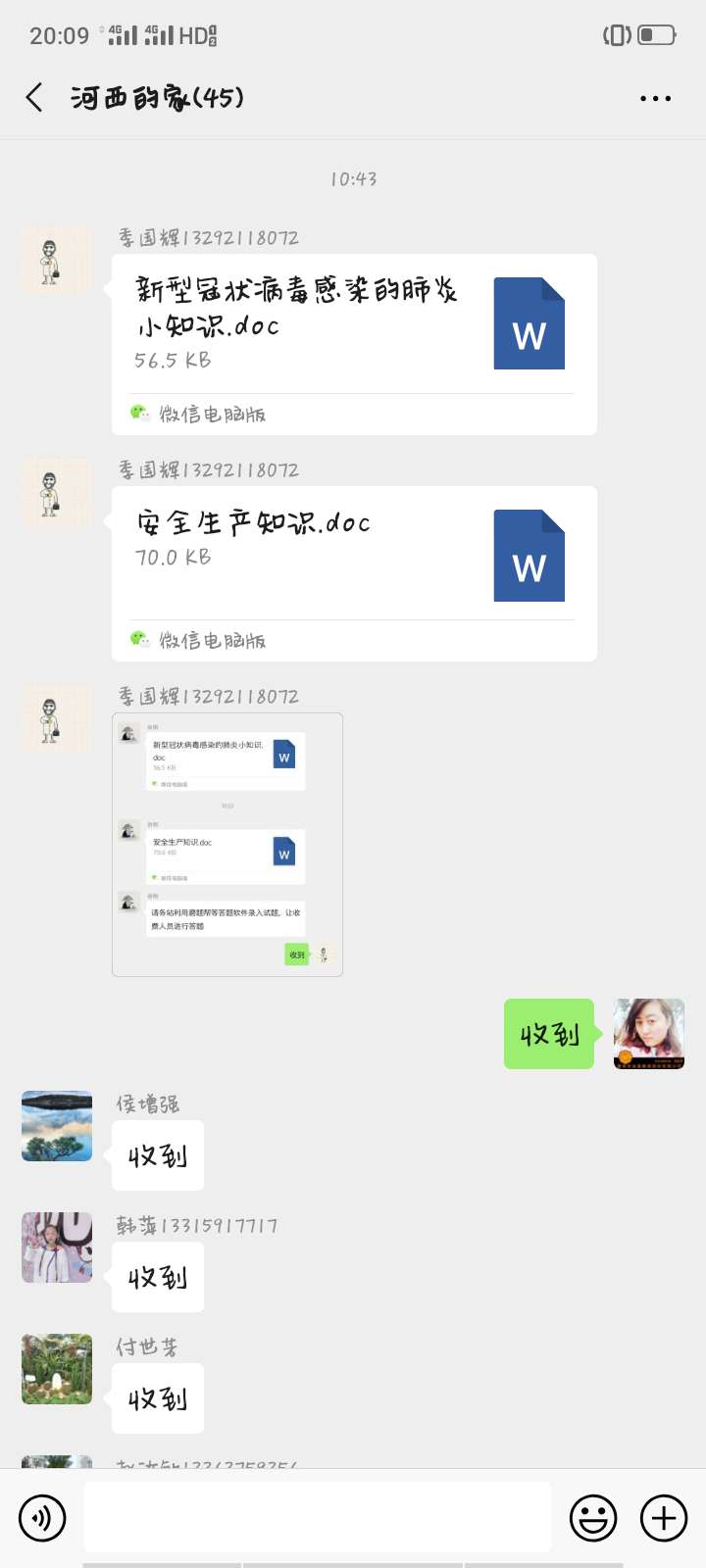This screenshot has width=706, height=1568.
Task: Open 安全生产知识.doc file
Action: click(353, 555)
